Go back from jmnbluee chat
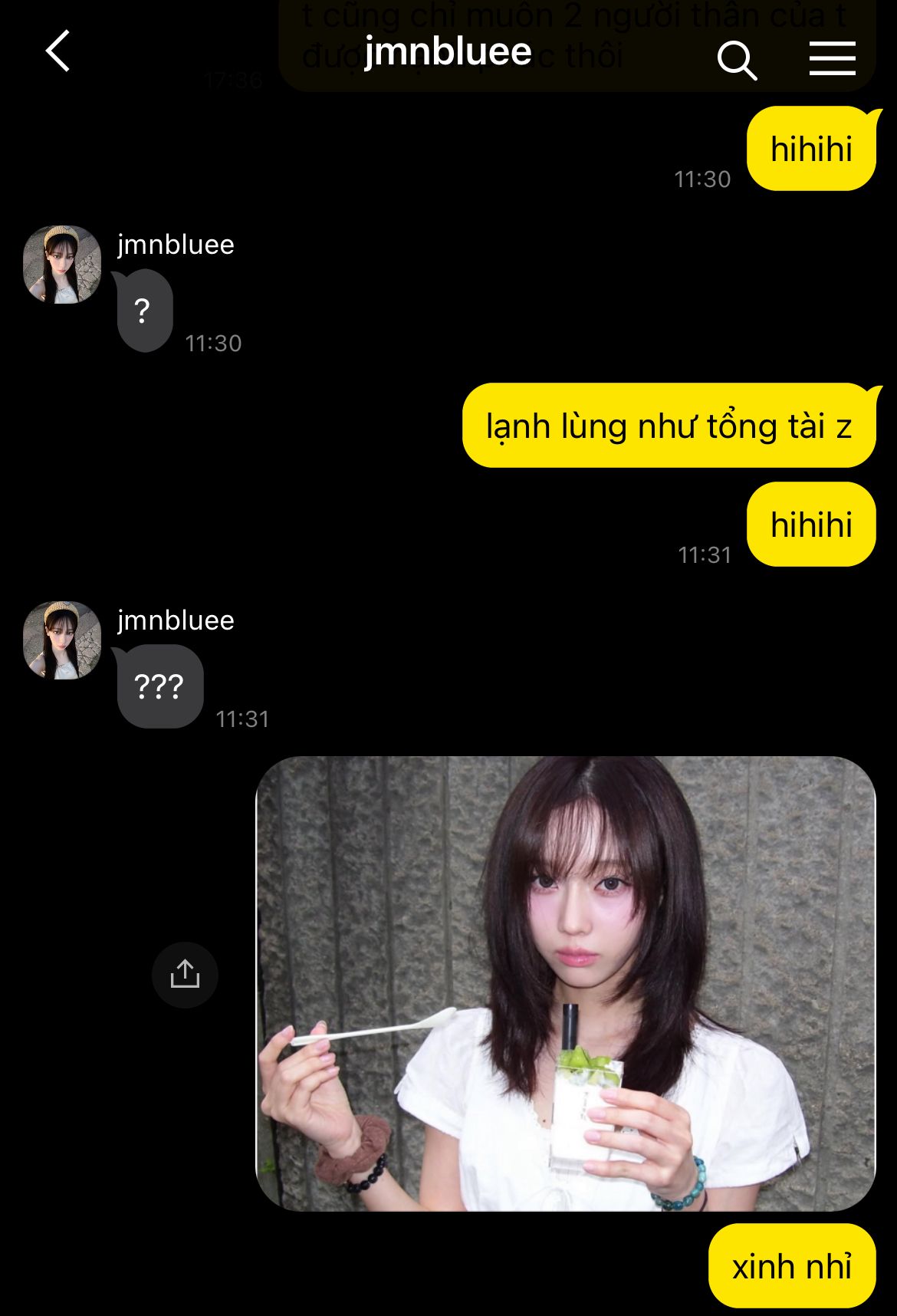Viewport: 897px width, 1316px height. 58,51
